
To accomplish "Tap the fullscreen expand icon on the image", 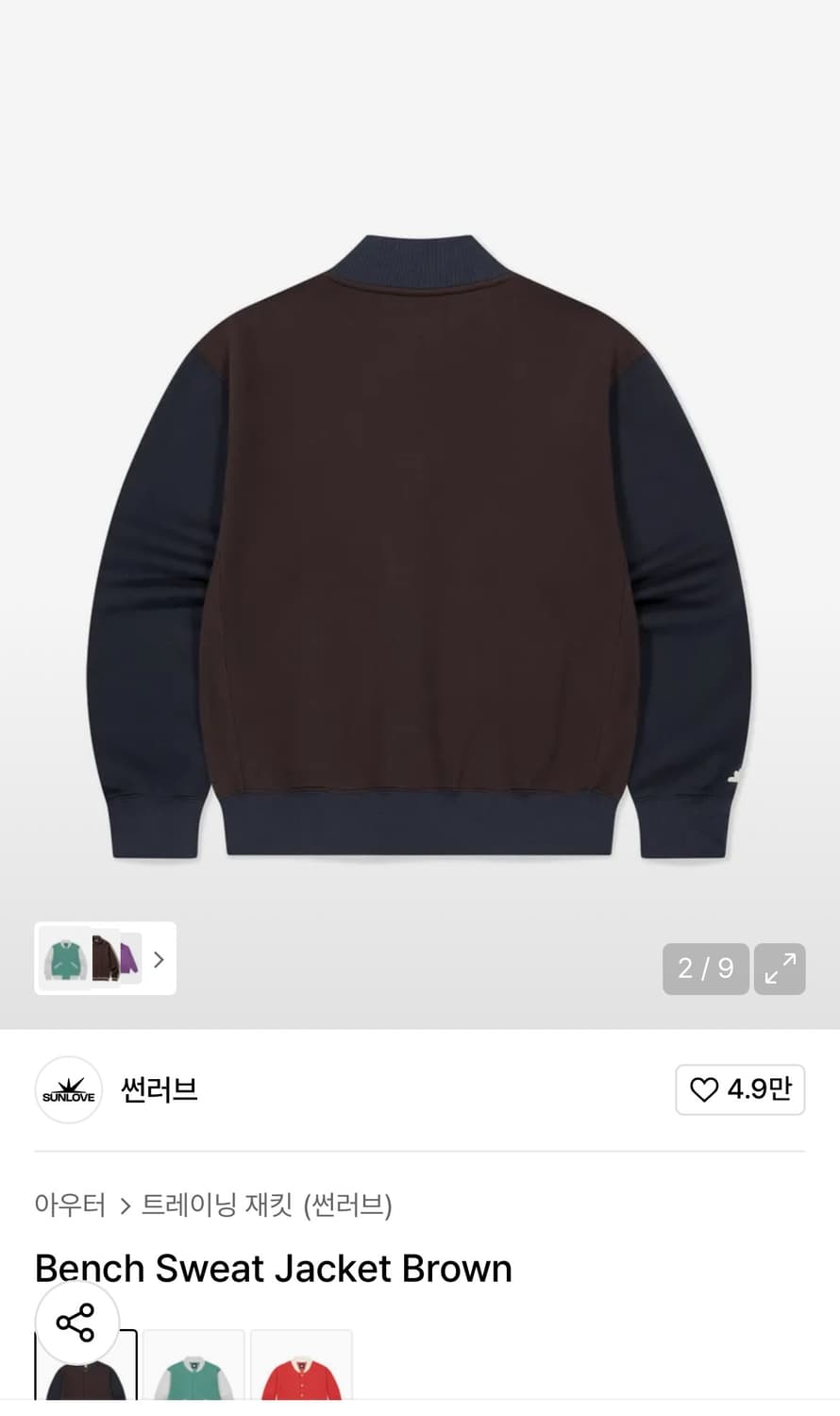I will click(x=780, y=969).
